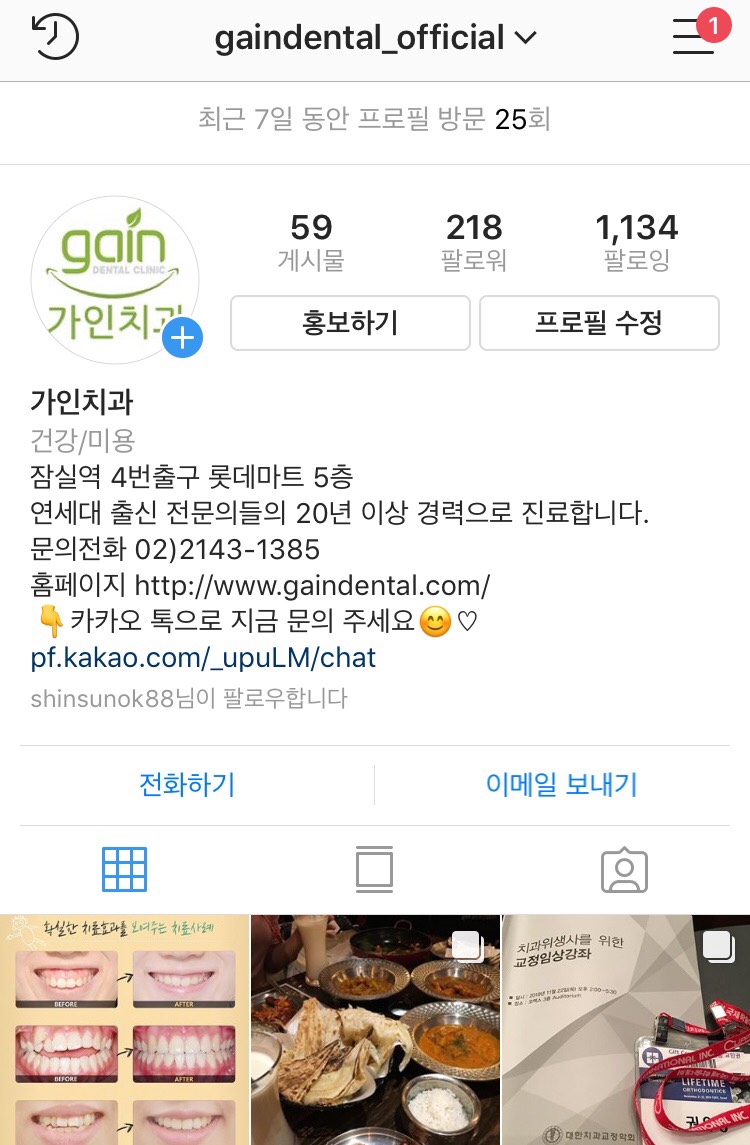Tap 프로필 수정 to edit profile
This screenshot has width=750, height=1145.
point(599,323)
